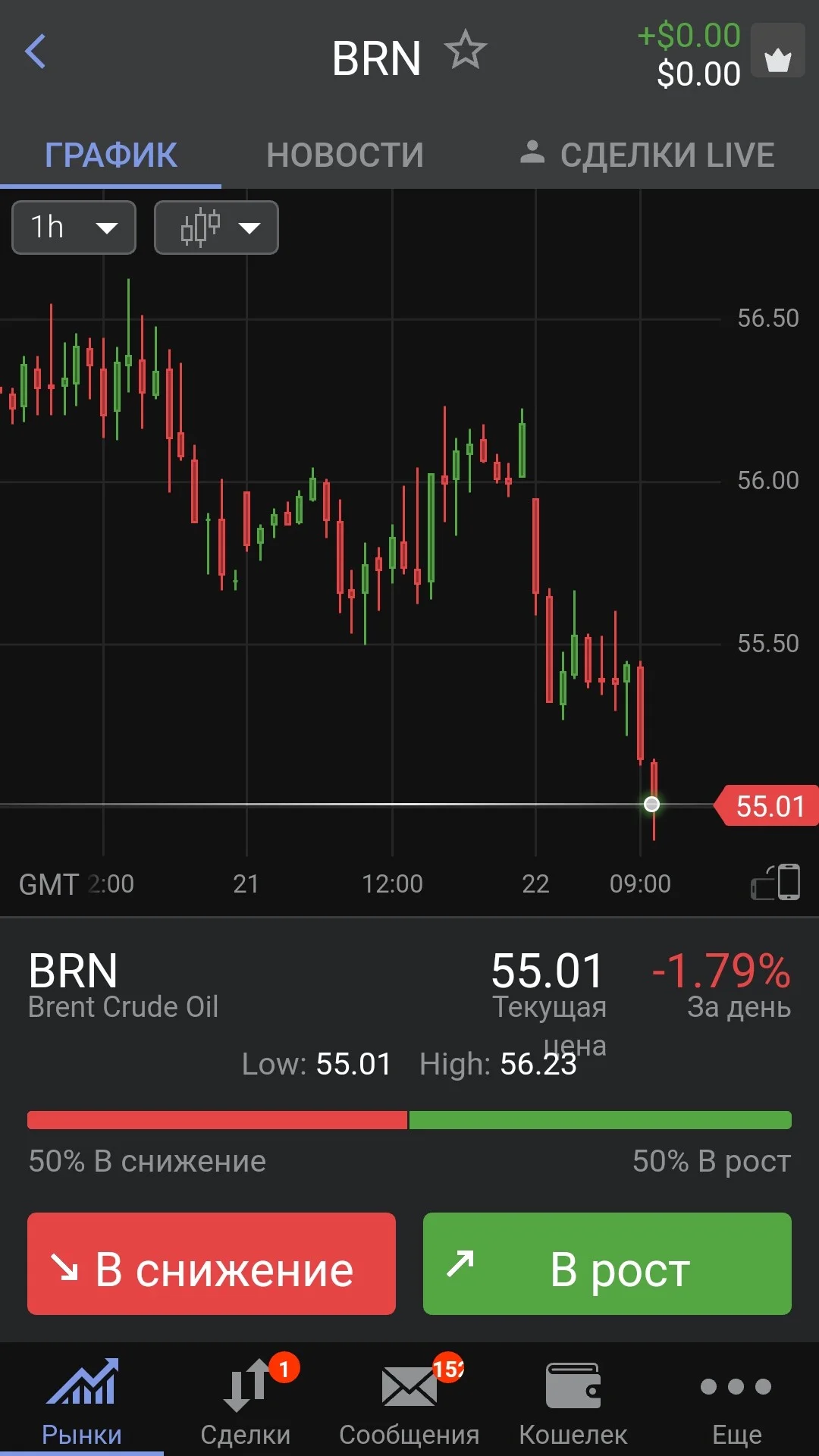Screen dimensions: 819x1456
Task: Open the candlestick chart type dropdown
Action: [x=216, y=227]
